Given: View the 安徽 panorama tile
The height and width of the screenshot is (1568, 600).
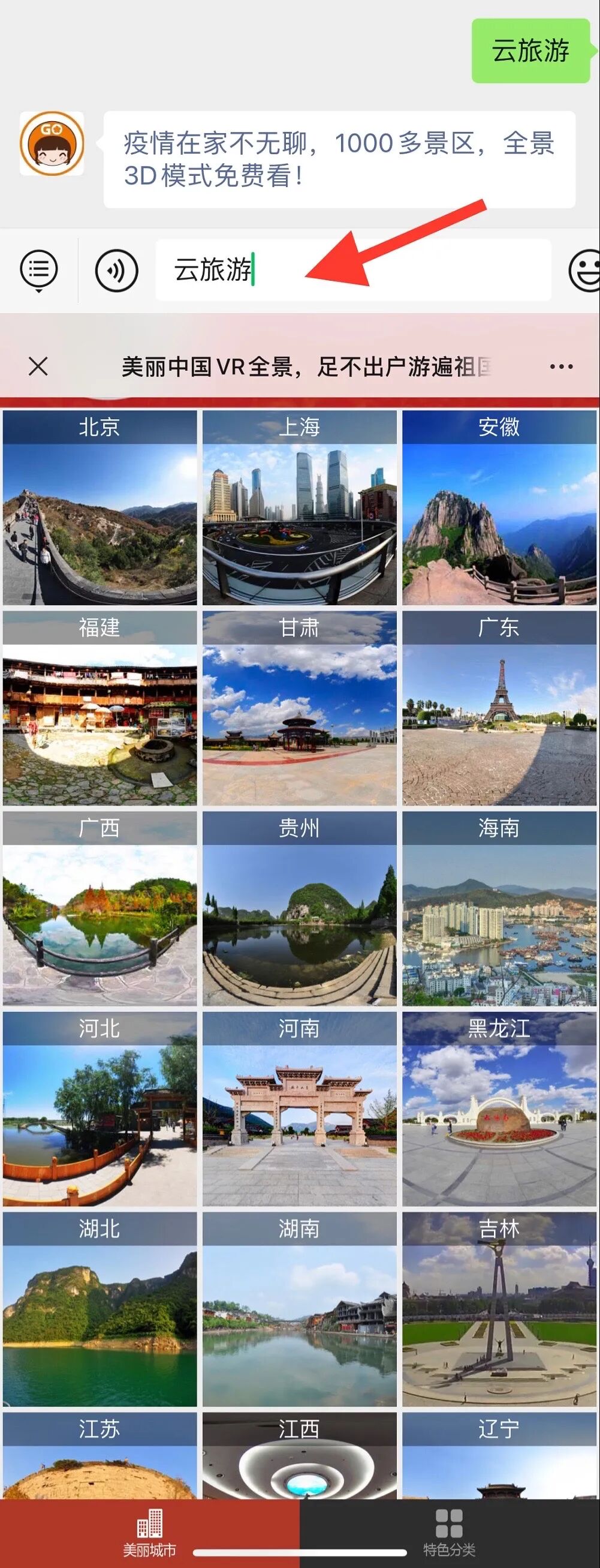Looking at the screenshot, I should pos(499,507).
